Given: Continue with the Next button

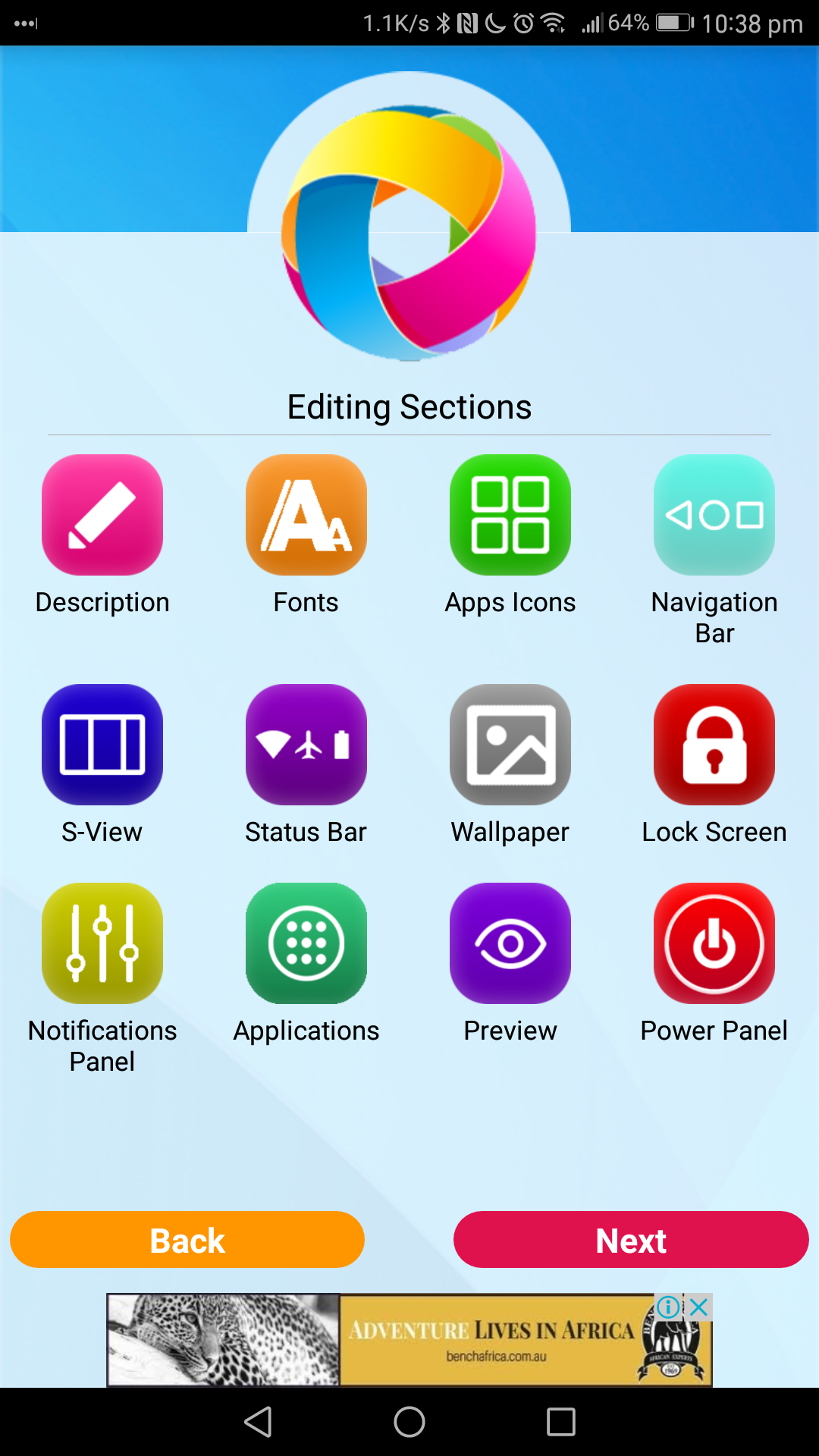Looking at the screenshot, I should click(631, 1240).
